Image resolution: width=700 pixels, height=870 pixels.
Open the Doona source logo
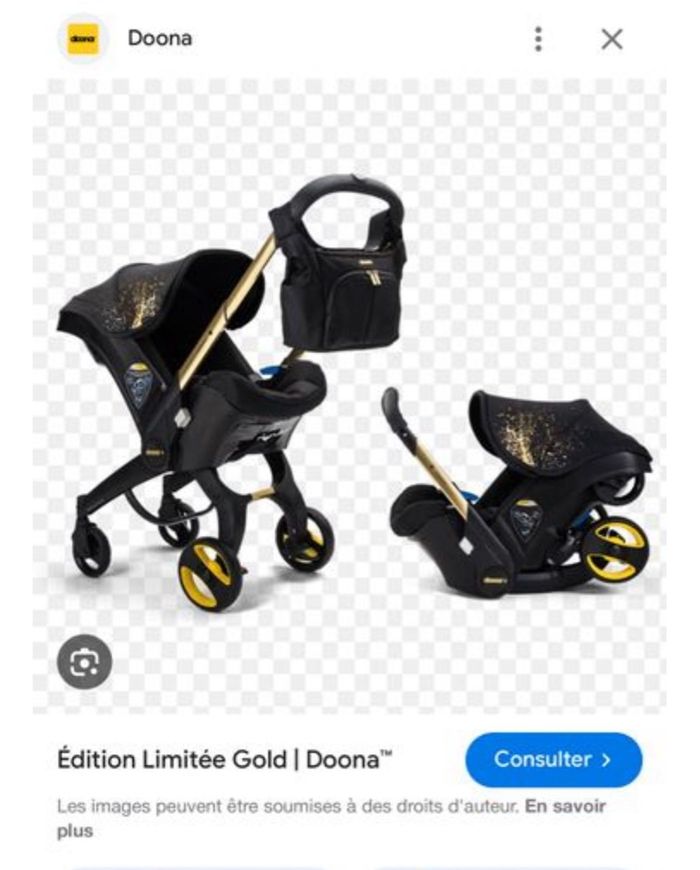pyautogui.click(x=82, y=39)
